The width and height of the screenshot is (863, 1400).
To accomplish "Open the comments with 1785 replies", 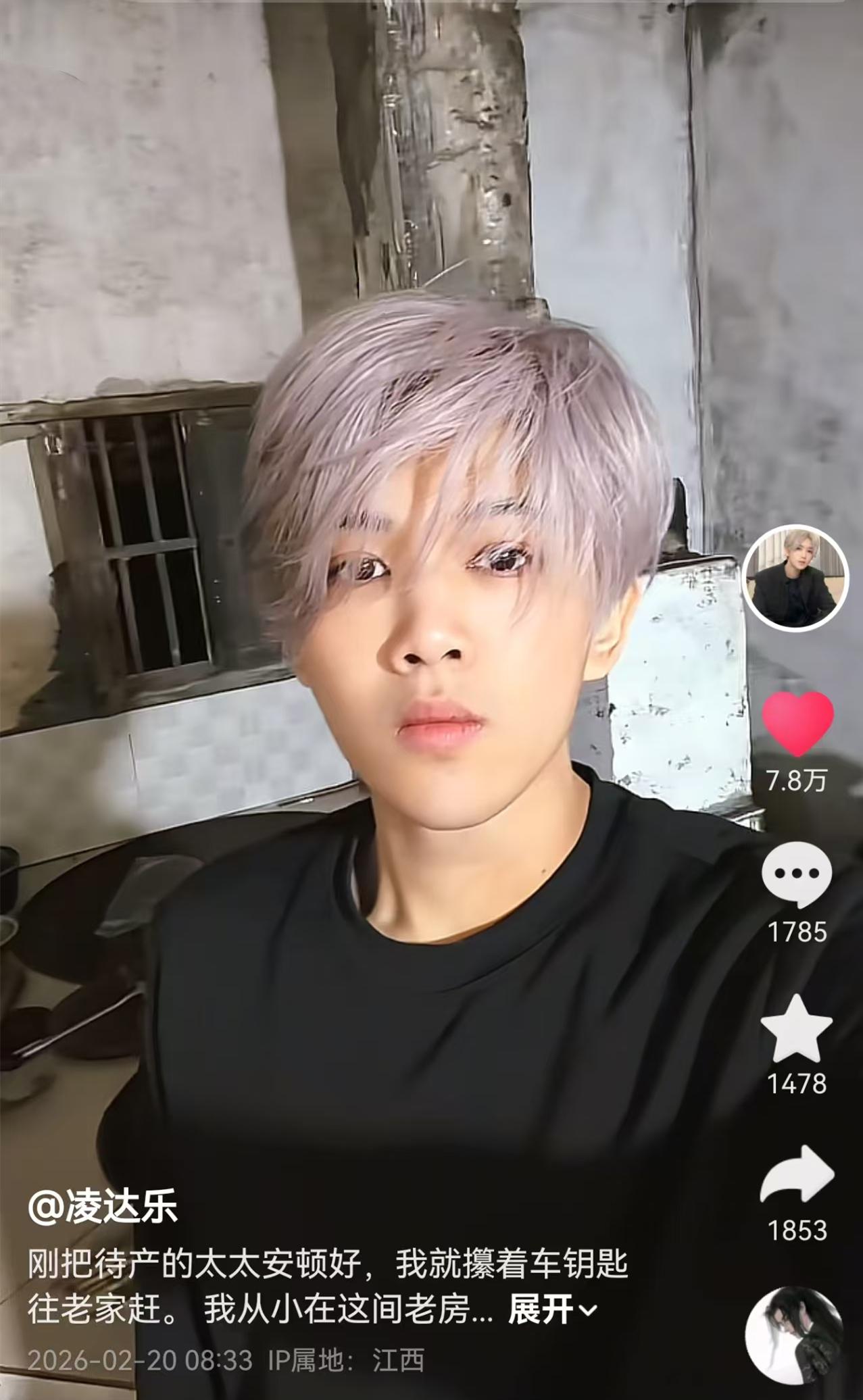I will point(797,875).
